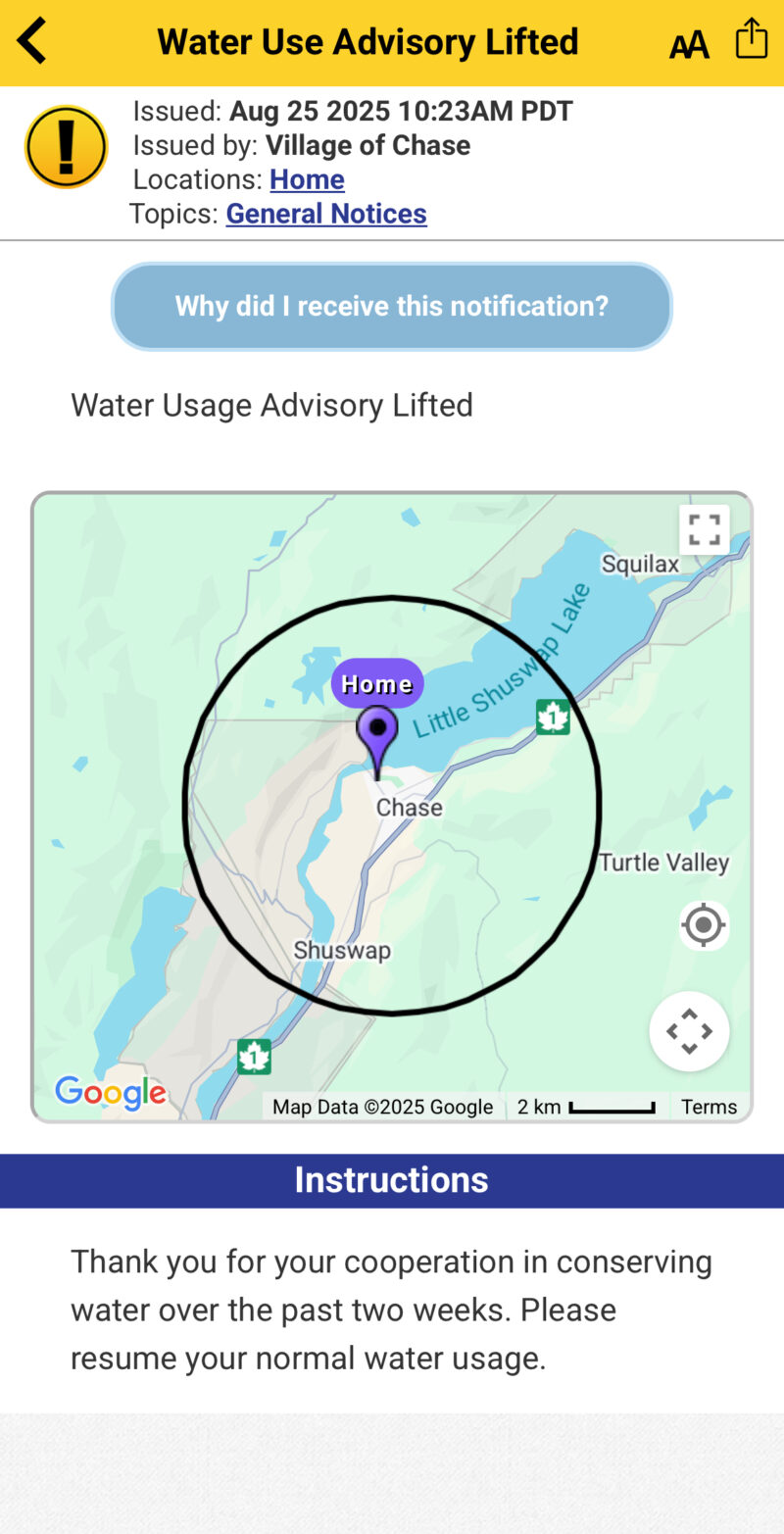Open the General Notices topic link
Screen dimensions: 784x1534
pyautogui.click(x=326, y=214)
